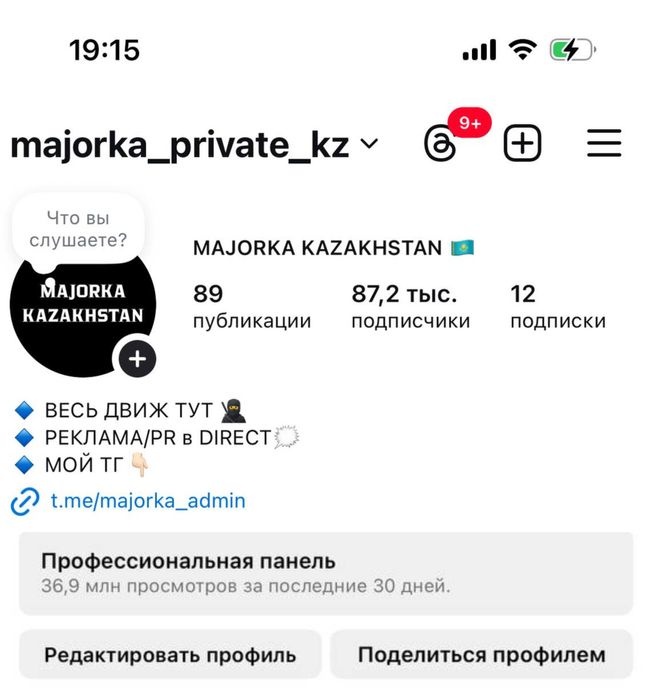Tap Редактировать профиль
This screenshot has width=652, height=699.
(x=170, y=655)
